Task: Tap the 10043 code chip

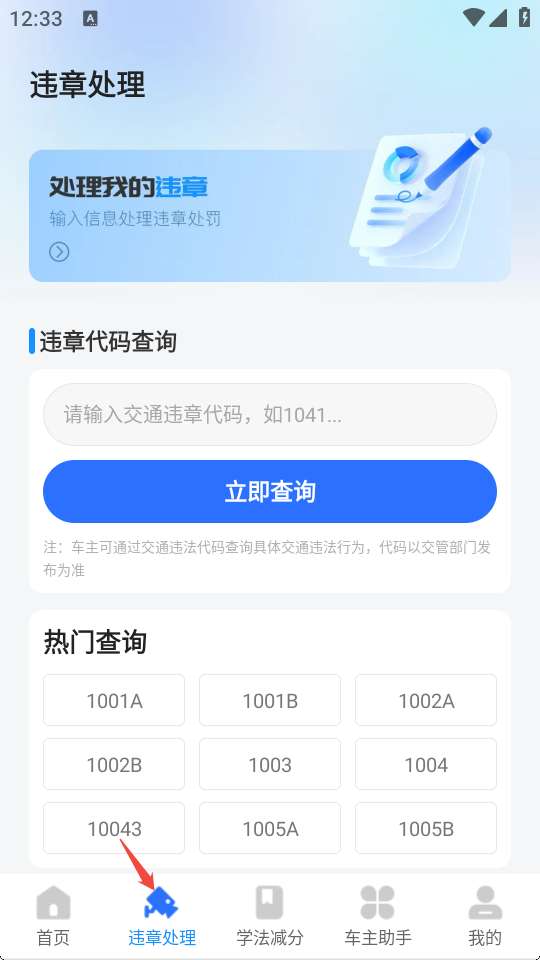Action: point(114,828)
